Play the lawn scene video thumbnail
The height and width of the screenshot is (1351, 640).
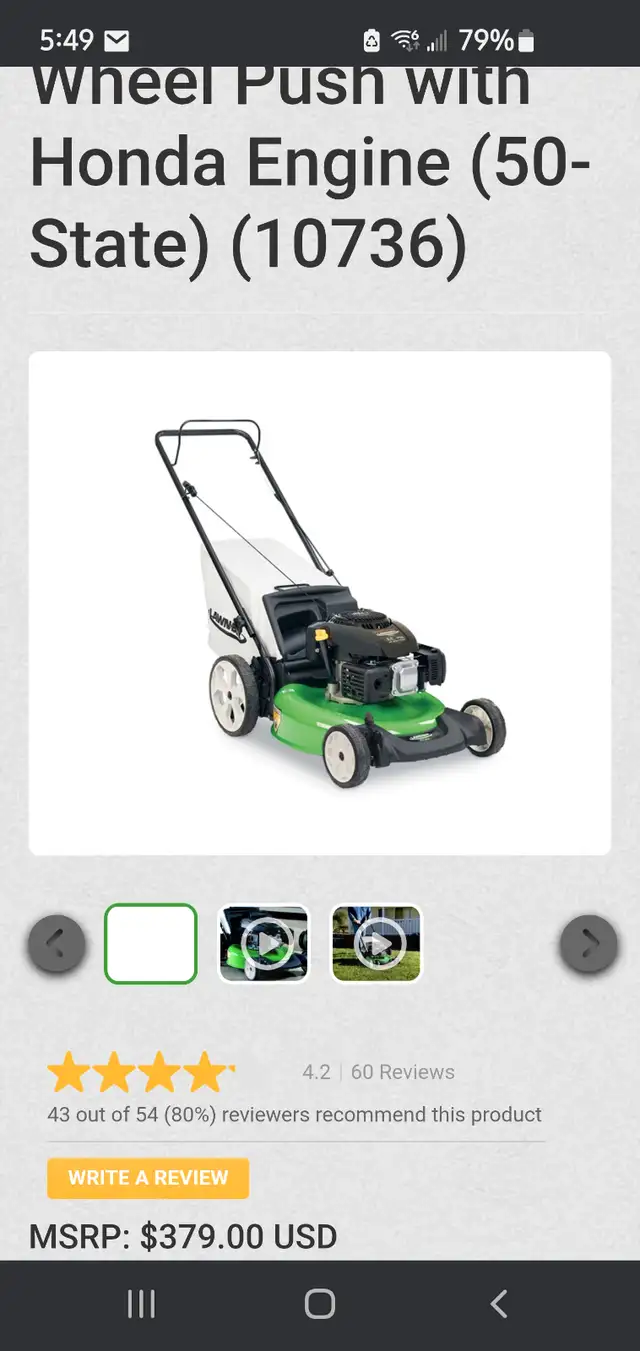coord(377,943)
